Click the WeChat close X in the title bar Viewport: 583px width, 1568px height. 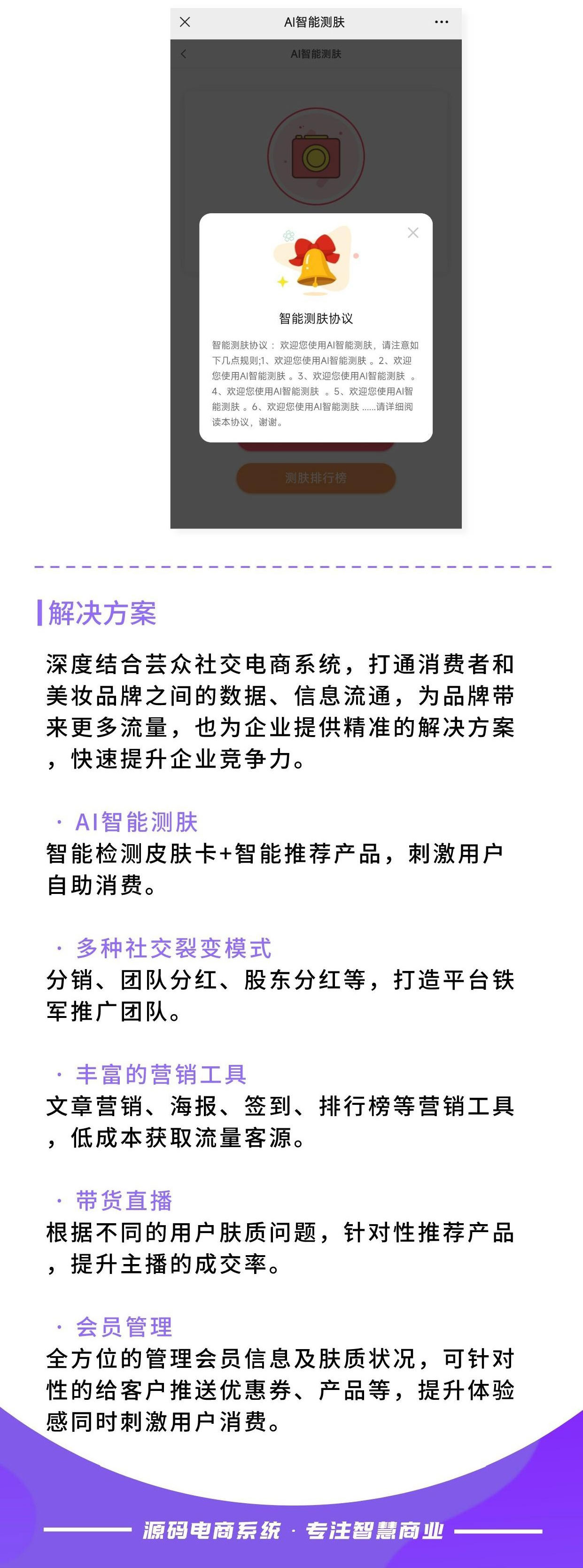pos(185,22)
